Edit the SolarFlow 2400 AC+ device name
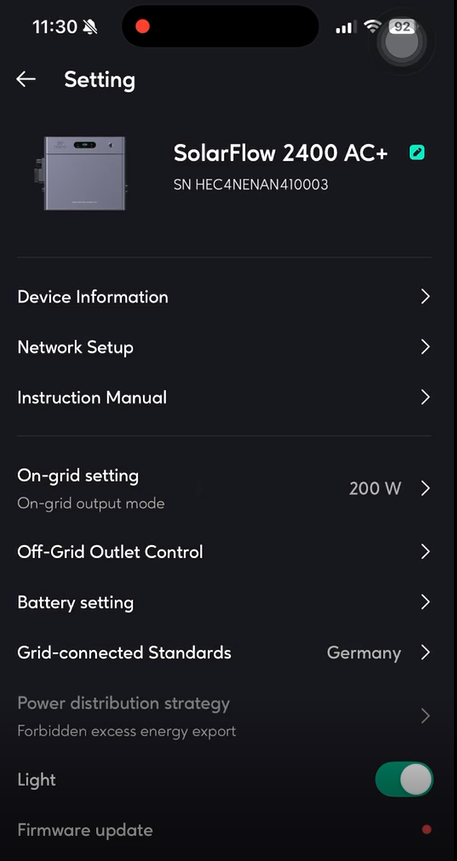The image size is (457, 861). click(417, 153)
